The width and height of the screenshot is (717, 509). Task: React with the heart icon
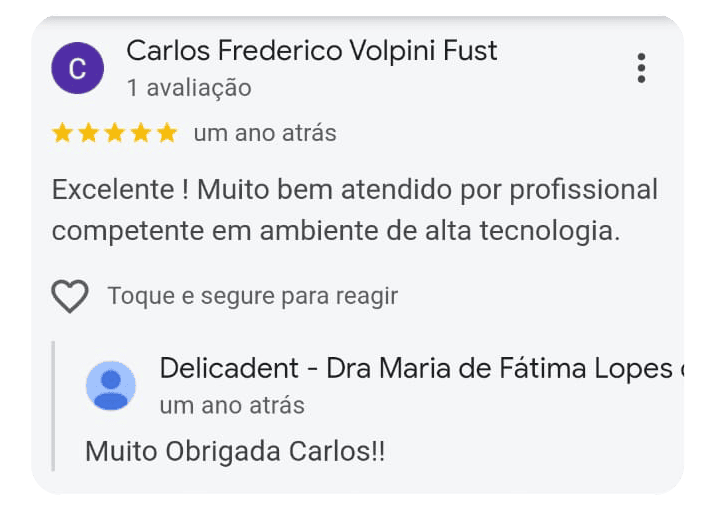point(69,296)
